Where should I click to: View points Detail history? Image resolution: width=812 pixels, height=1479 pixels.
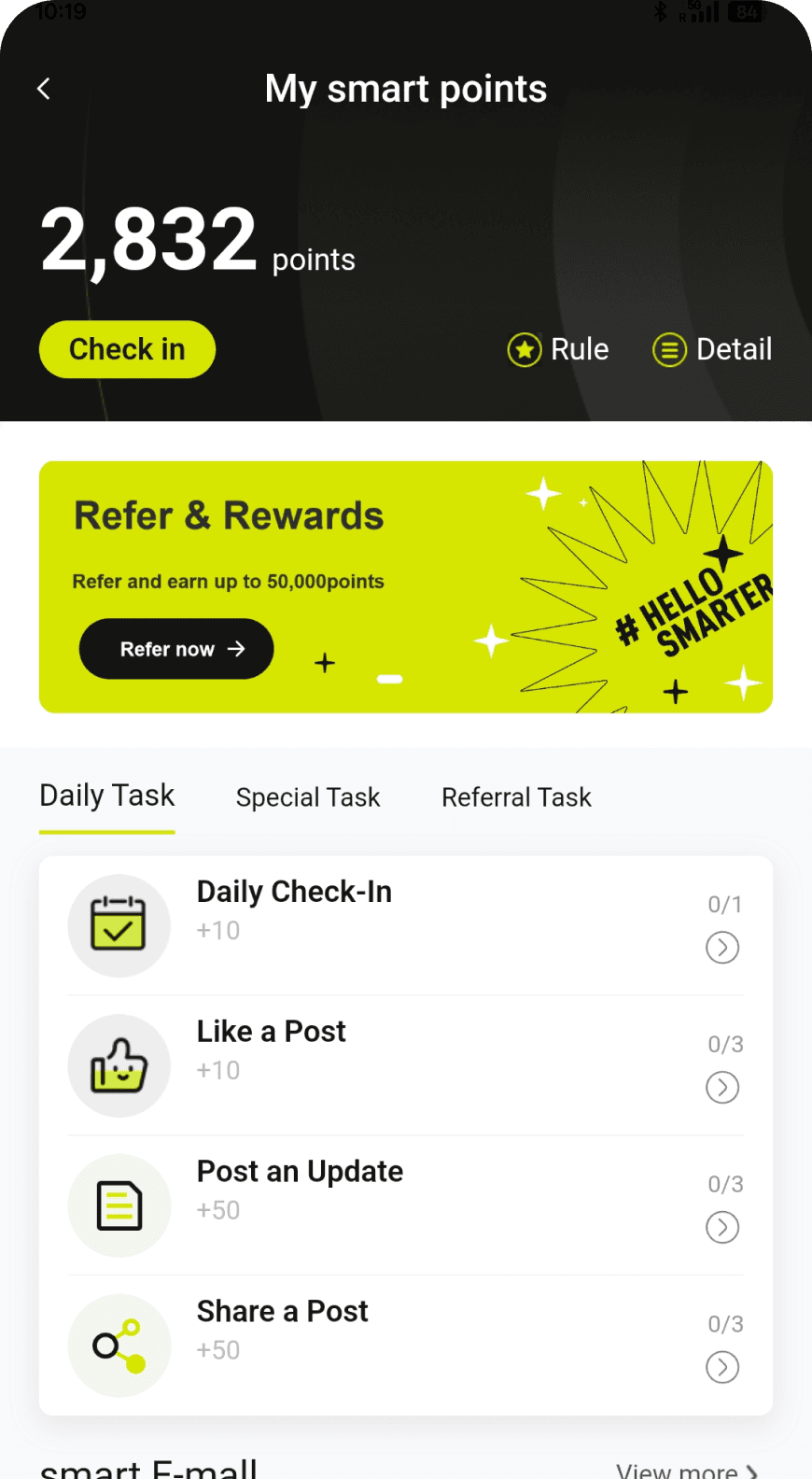712,349
